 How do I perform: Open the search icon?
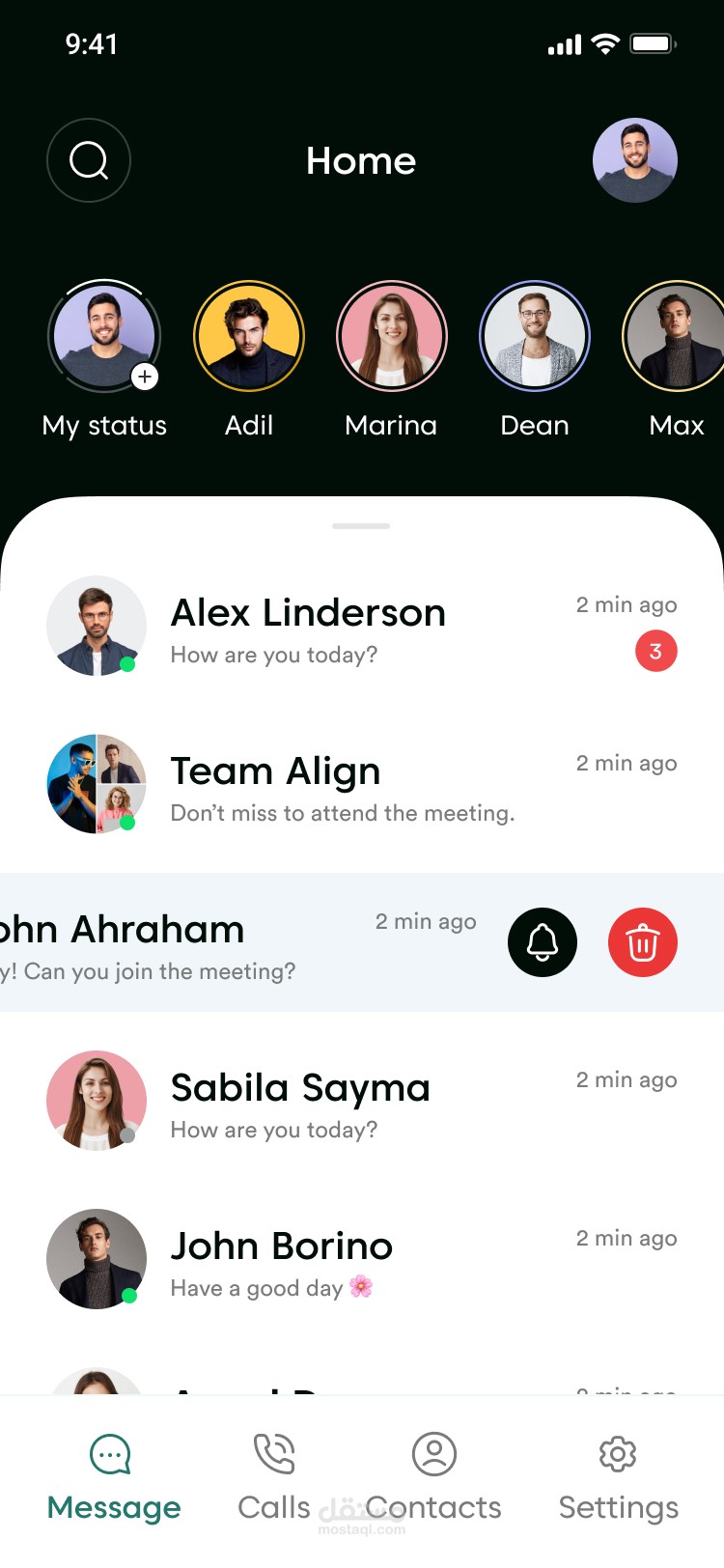click(89, 160)
